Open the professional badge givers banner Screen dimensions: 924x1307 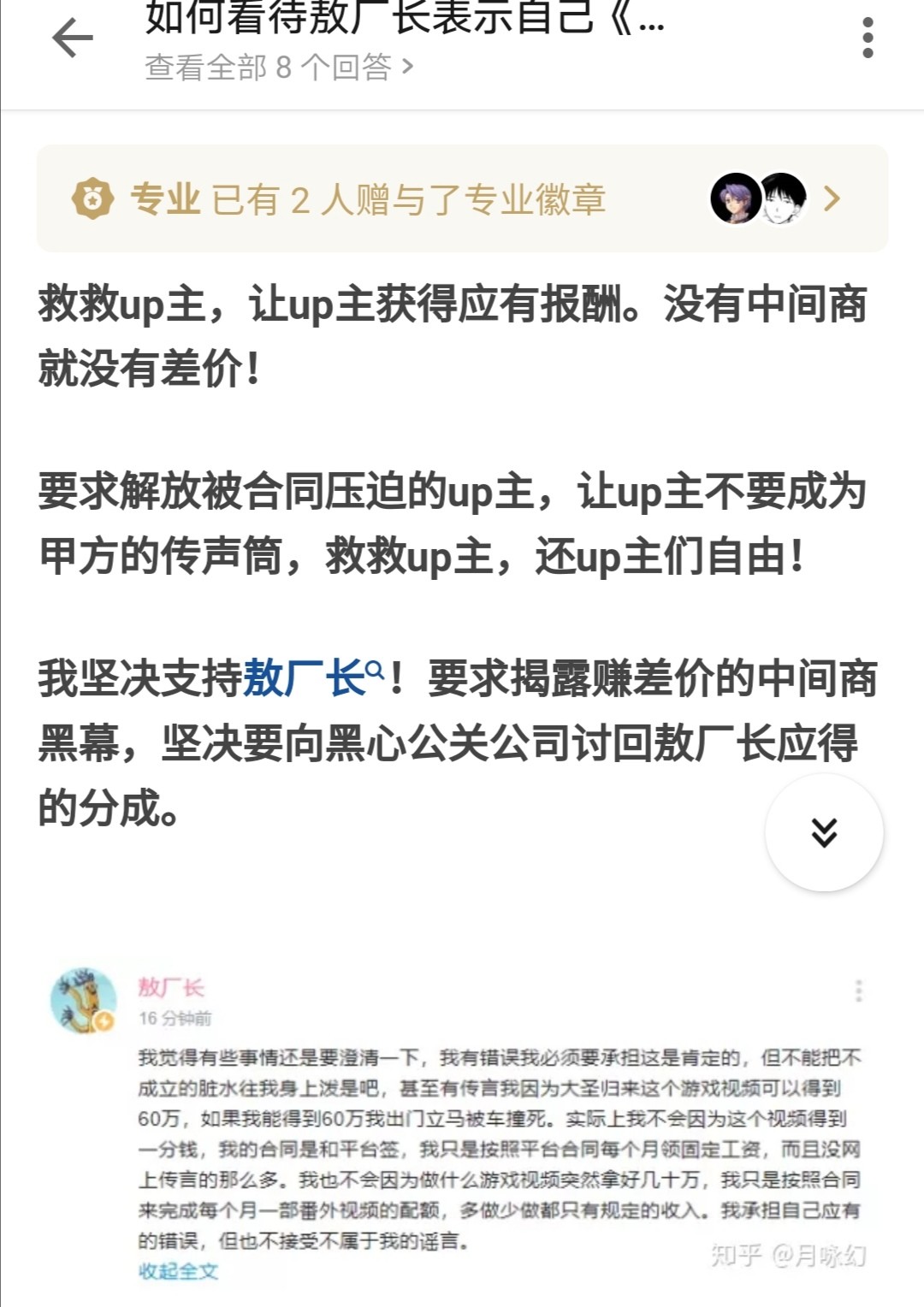point(462,199)
